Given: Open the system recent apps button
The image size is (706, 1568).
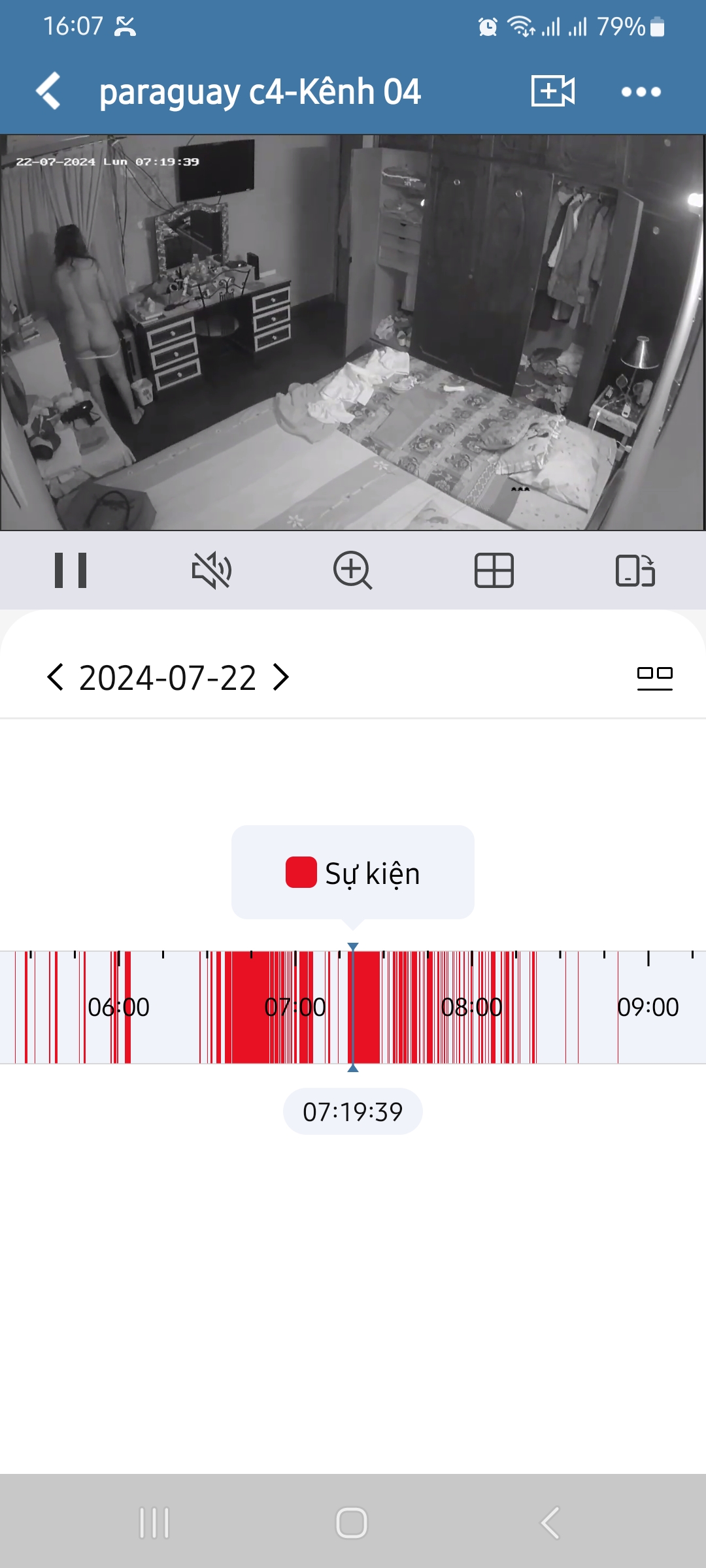Looking at the screenshot, I should click(154, 1523).
